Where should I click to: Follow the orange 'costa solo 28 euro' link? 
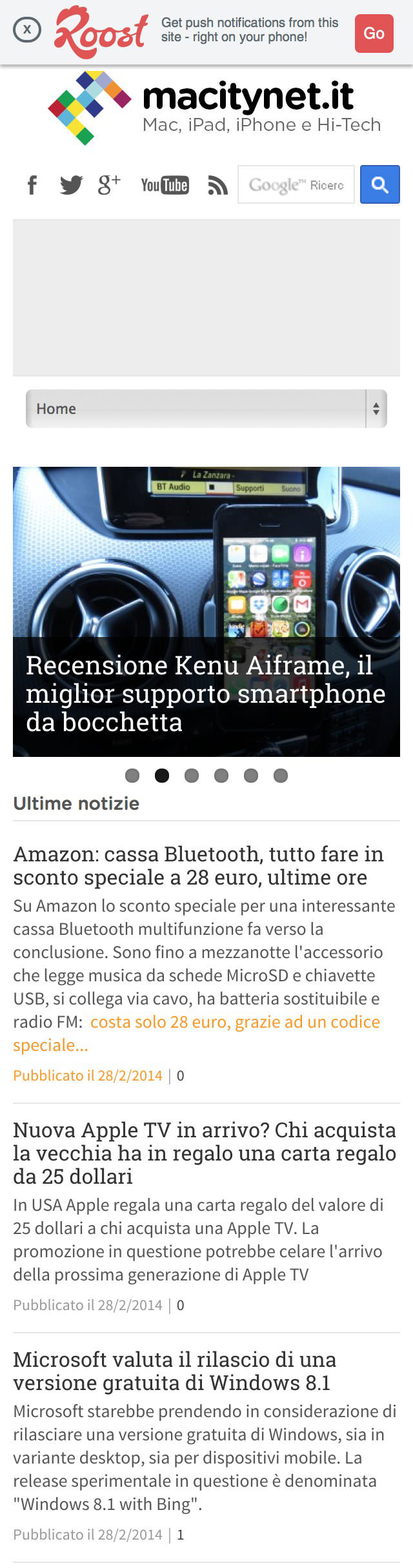click(235, 1022)
